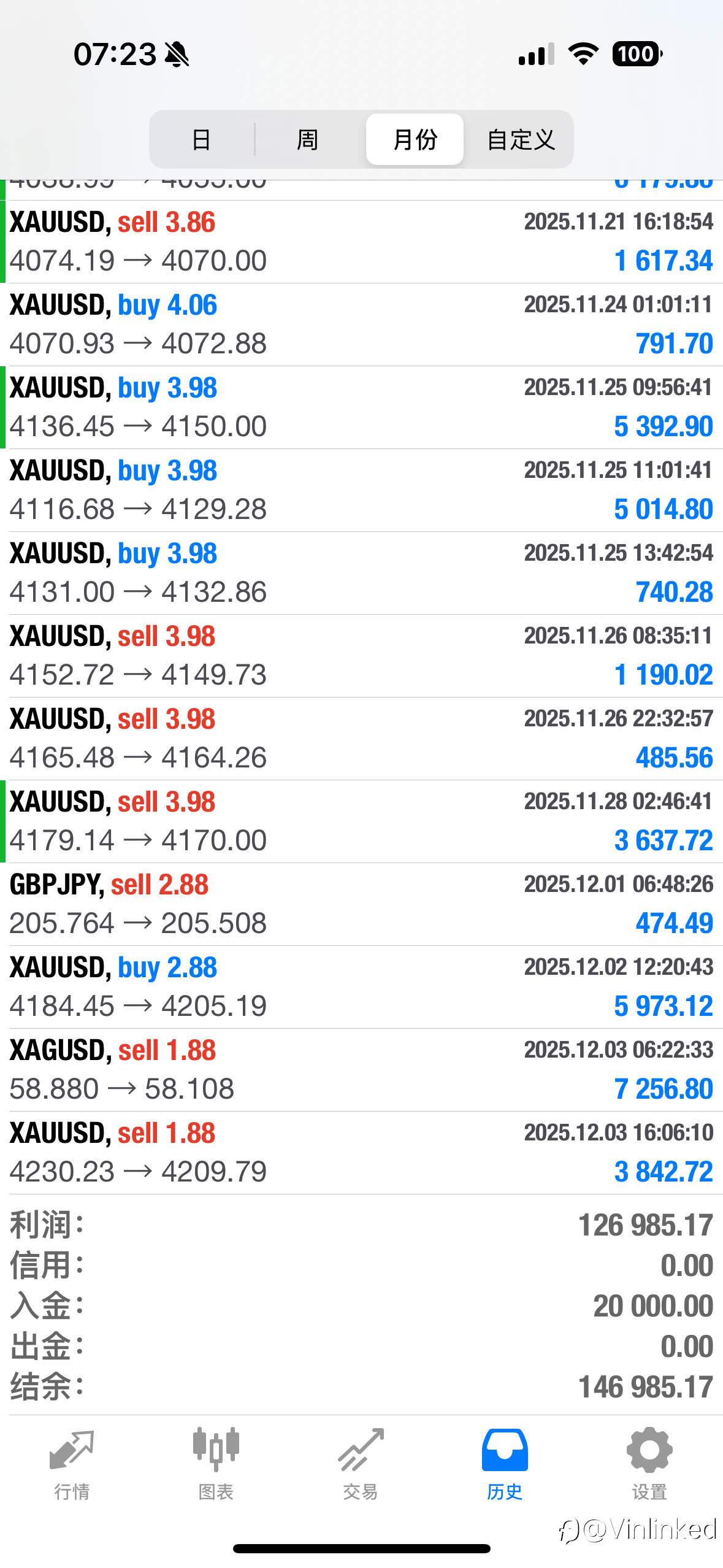Screen dimensions: 723x1568
Task: Open the trade with profit 485.56
Action: (x=361, y=739)
